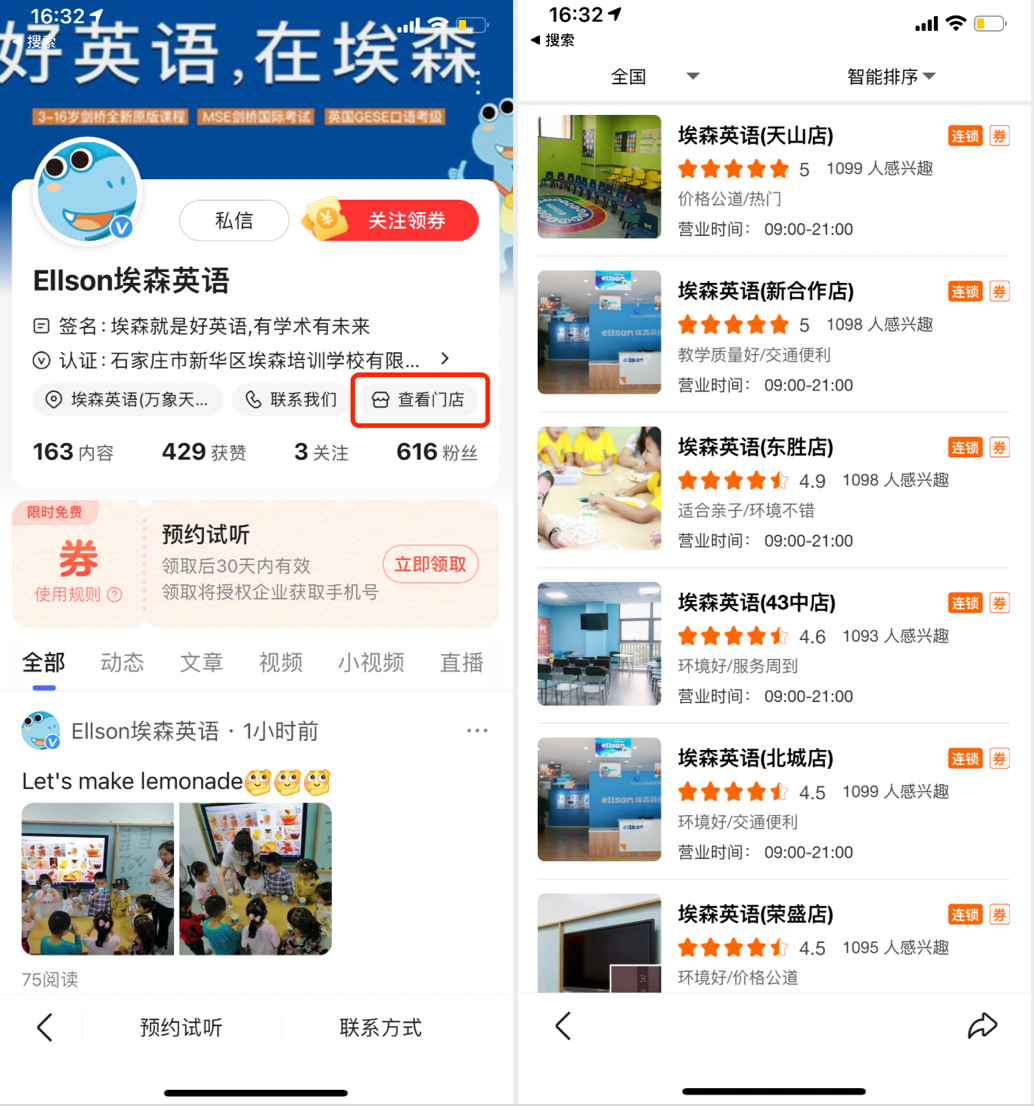This screenshot has width=1034, height=1106.
Task: Tap 联系方式 in the bottom bar
Action: tap(380, 1027)
